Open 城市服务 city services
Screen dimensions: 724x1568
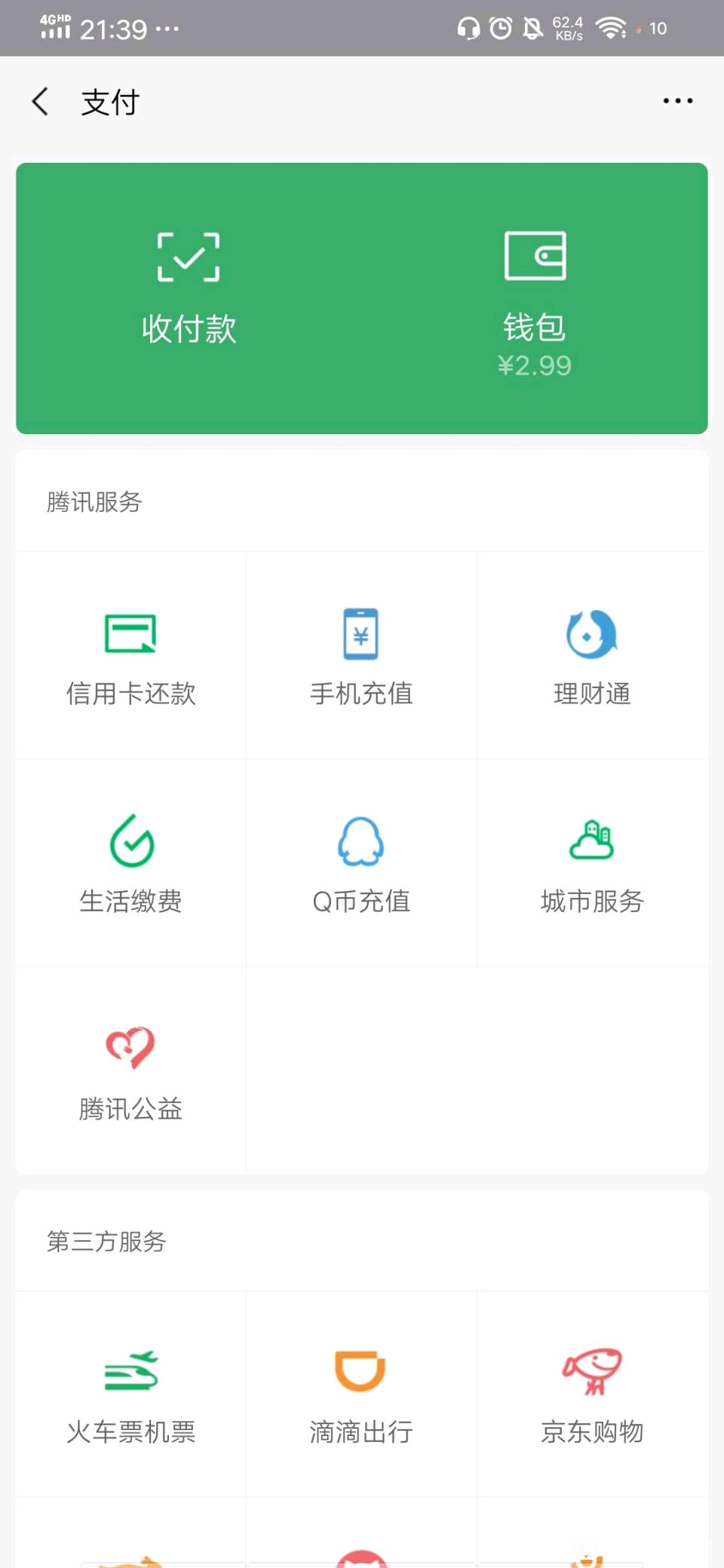592,863
